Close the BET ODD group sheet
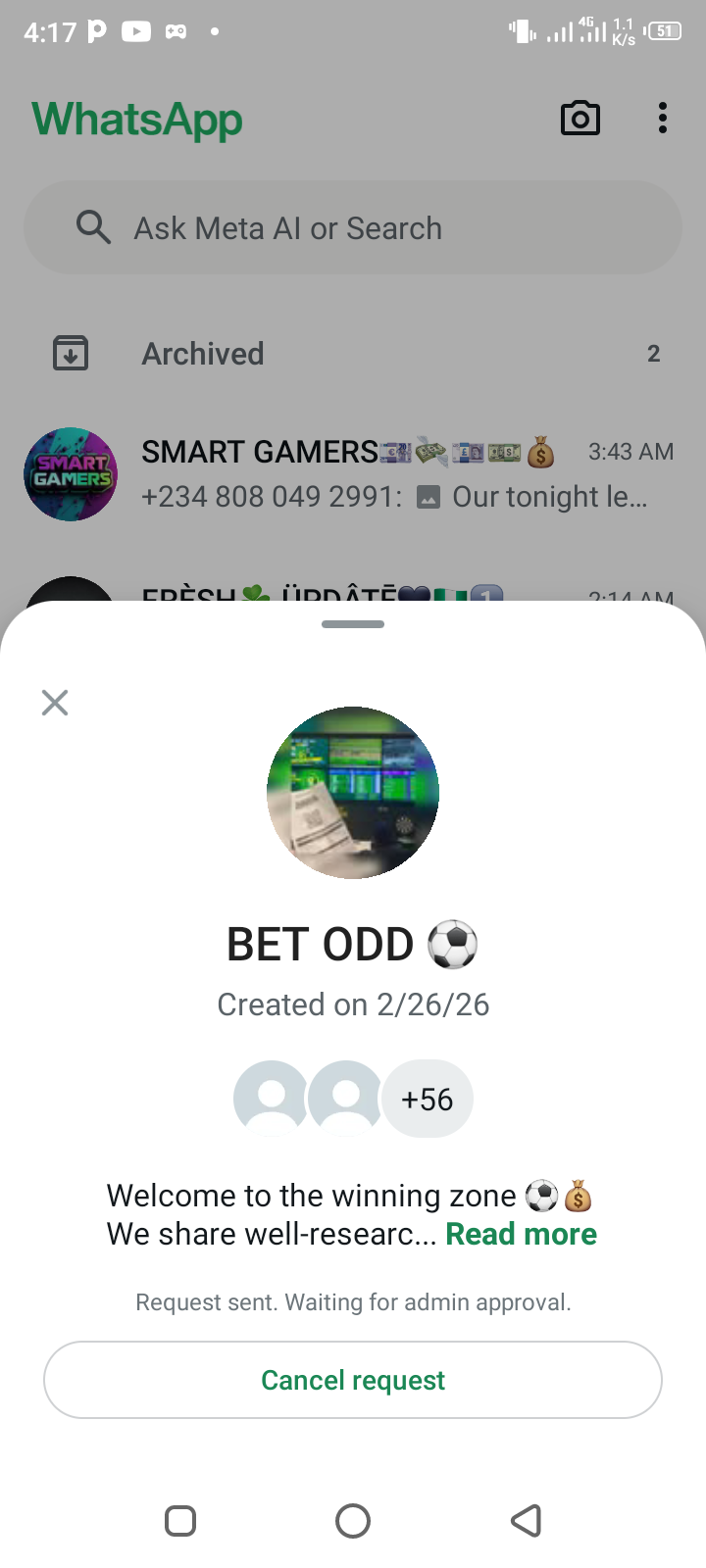Screen dimensions: 706x1568 [55, 702]
